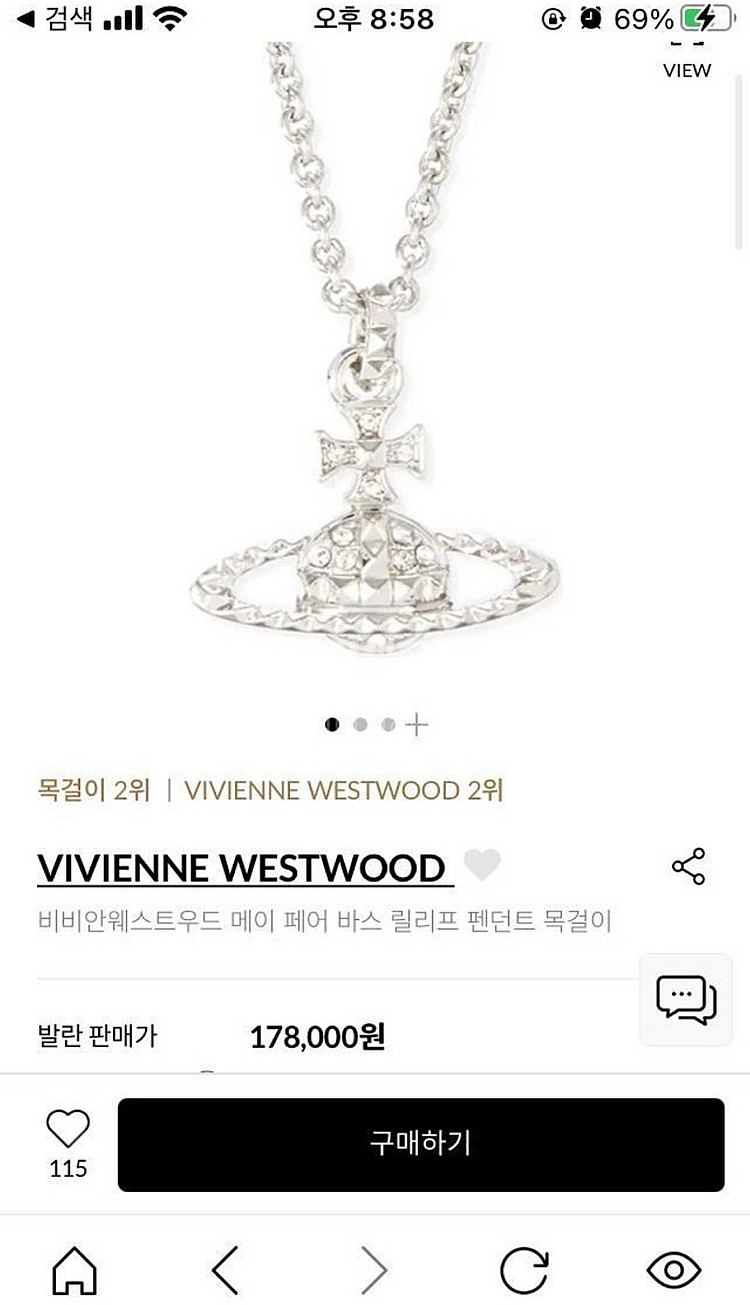The height and width of the screenshot is (1305, 750).
Task: Open the VIVIENNE WESTWOOD brand link
Action: [x=244, y=867]
